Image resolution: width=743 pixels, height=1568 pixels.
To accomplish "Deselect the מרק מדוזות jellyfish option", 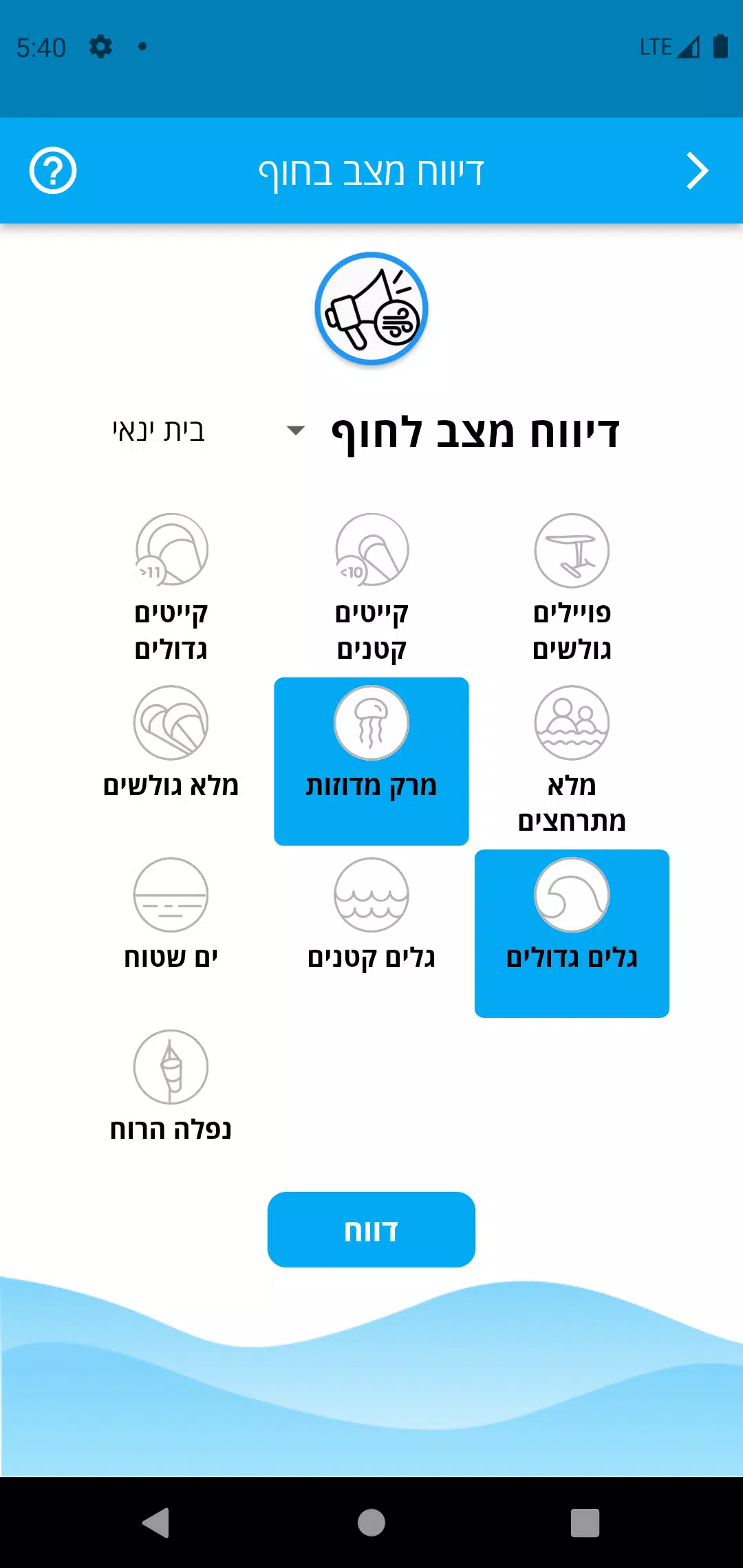I will (371, 761).
